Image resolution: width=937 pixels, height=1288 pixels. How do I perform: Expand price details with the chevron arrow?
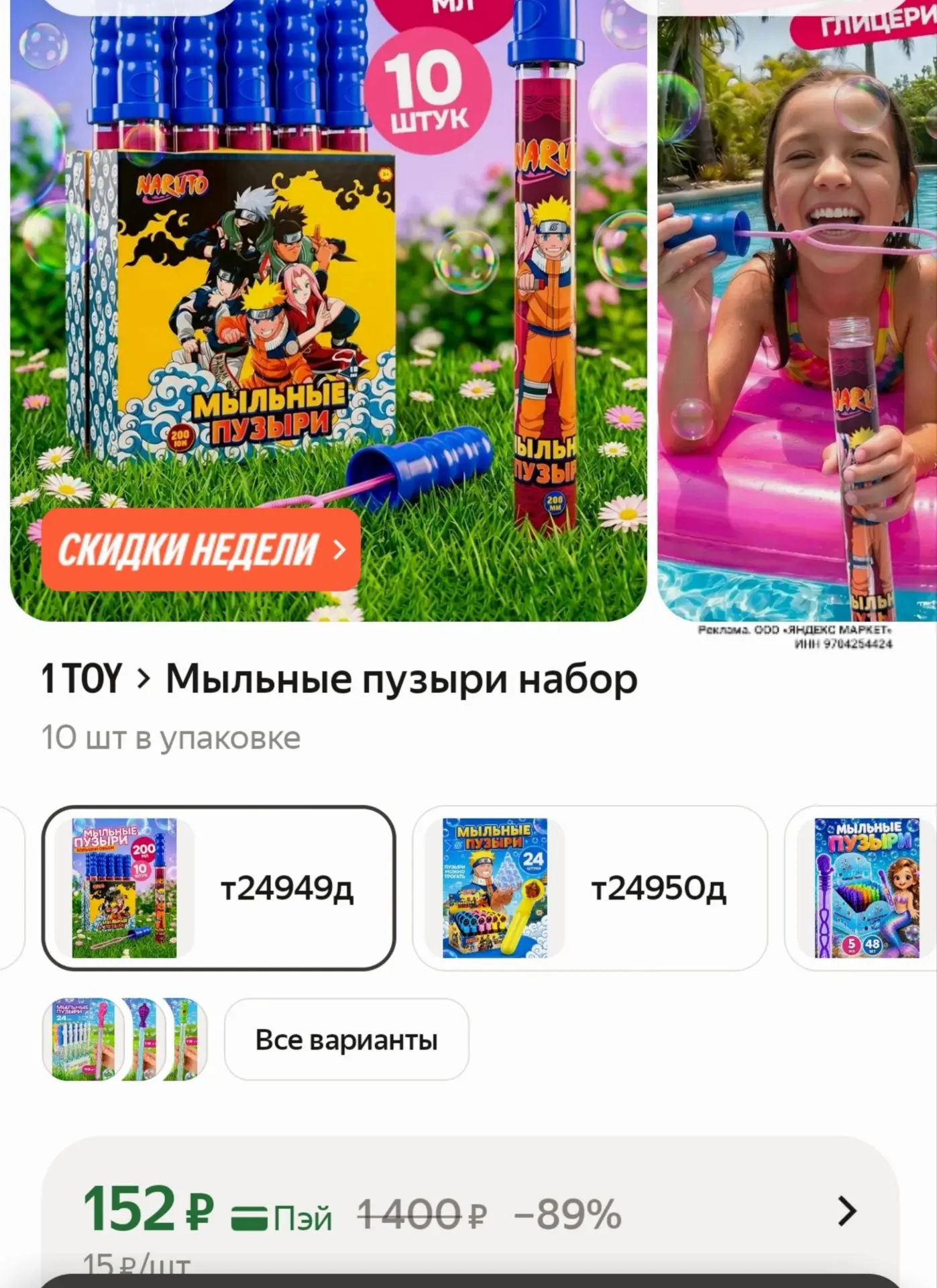coord(847,1211)
